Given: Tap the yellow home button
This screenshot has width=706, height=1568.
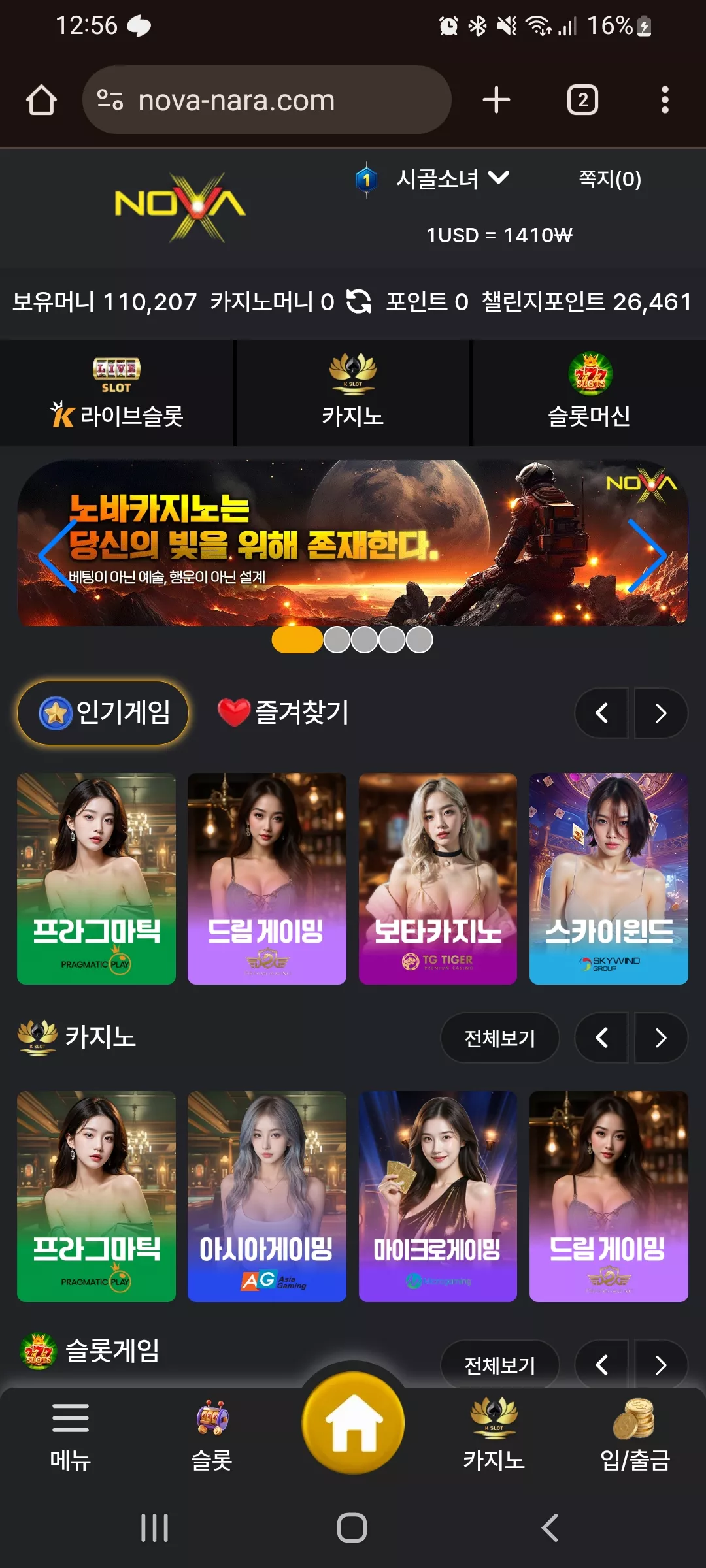Looking at the screenshot, I should [353, 1423].
